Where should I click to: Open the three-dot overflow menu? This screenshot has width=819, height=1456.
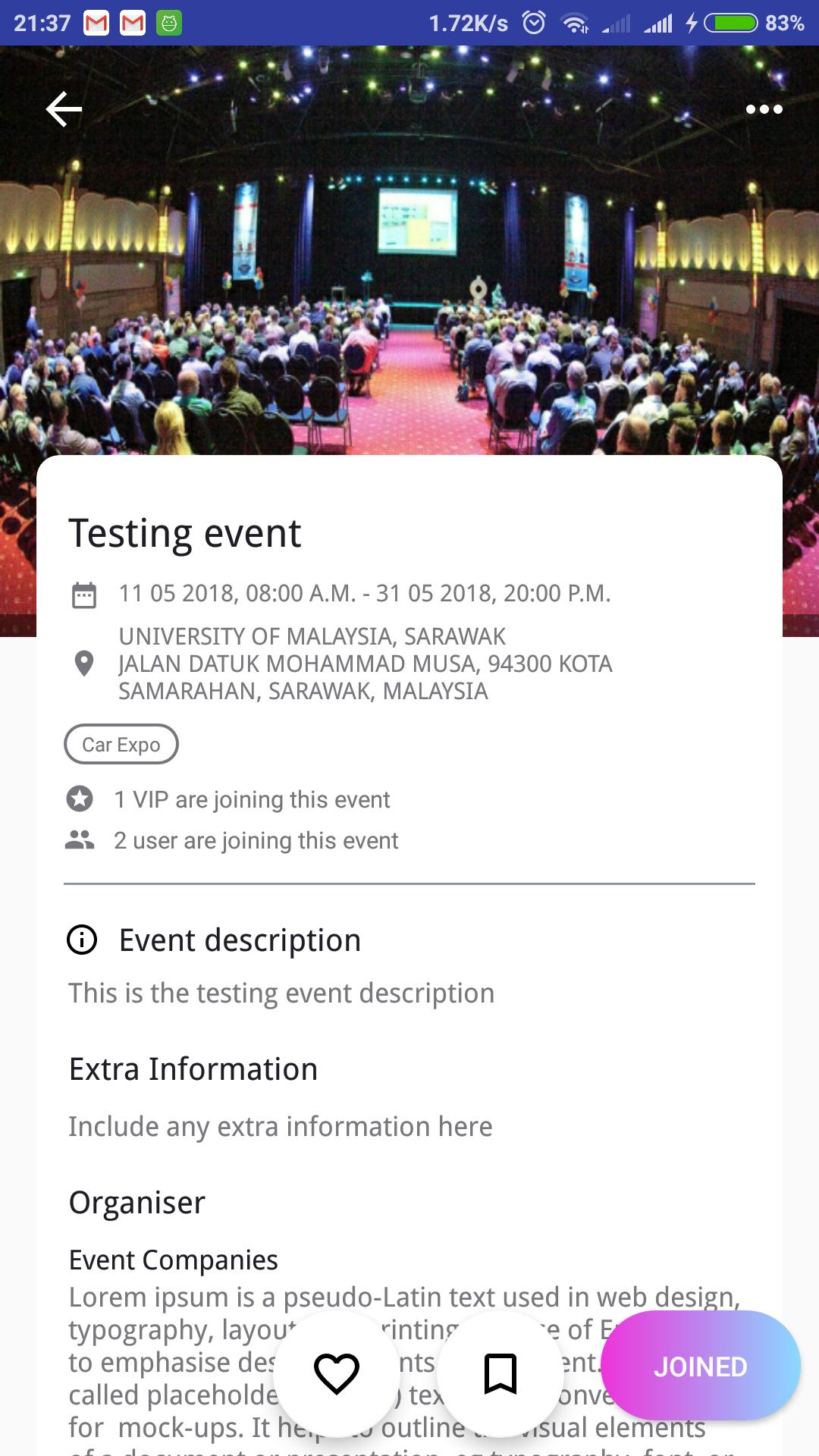pos(764,110)
